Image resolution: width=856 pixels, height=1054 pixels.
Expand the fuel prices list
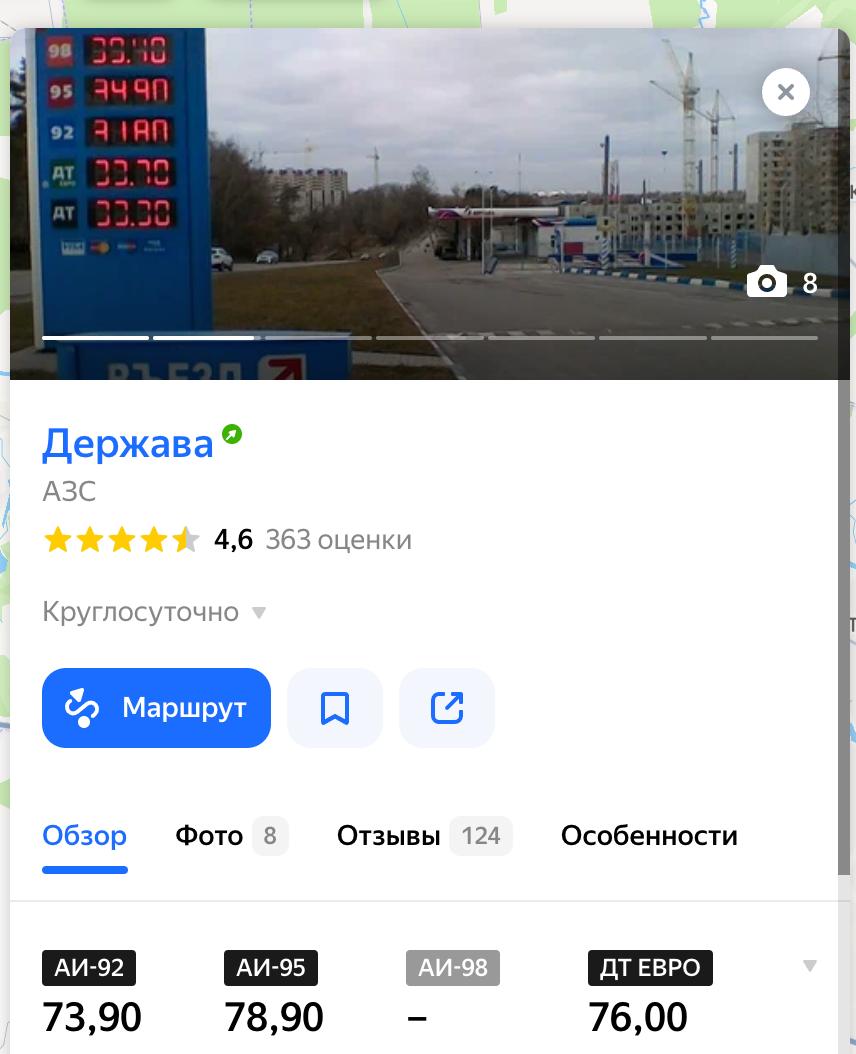click(x=809, y=966)
